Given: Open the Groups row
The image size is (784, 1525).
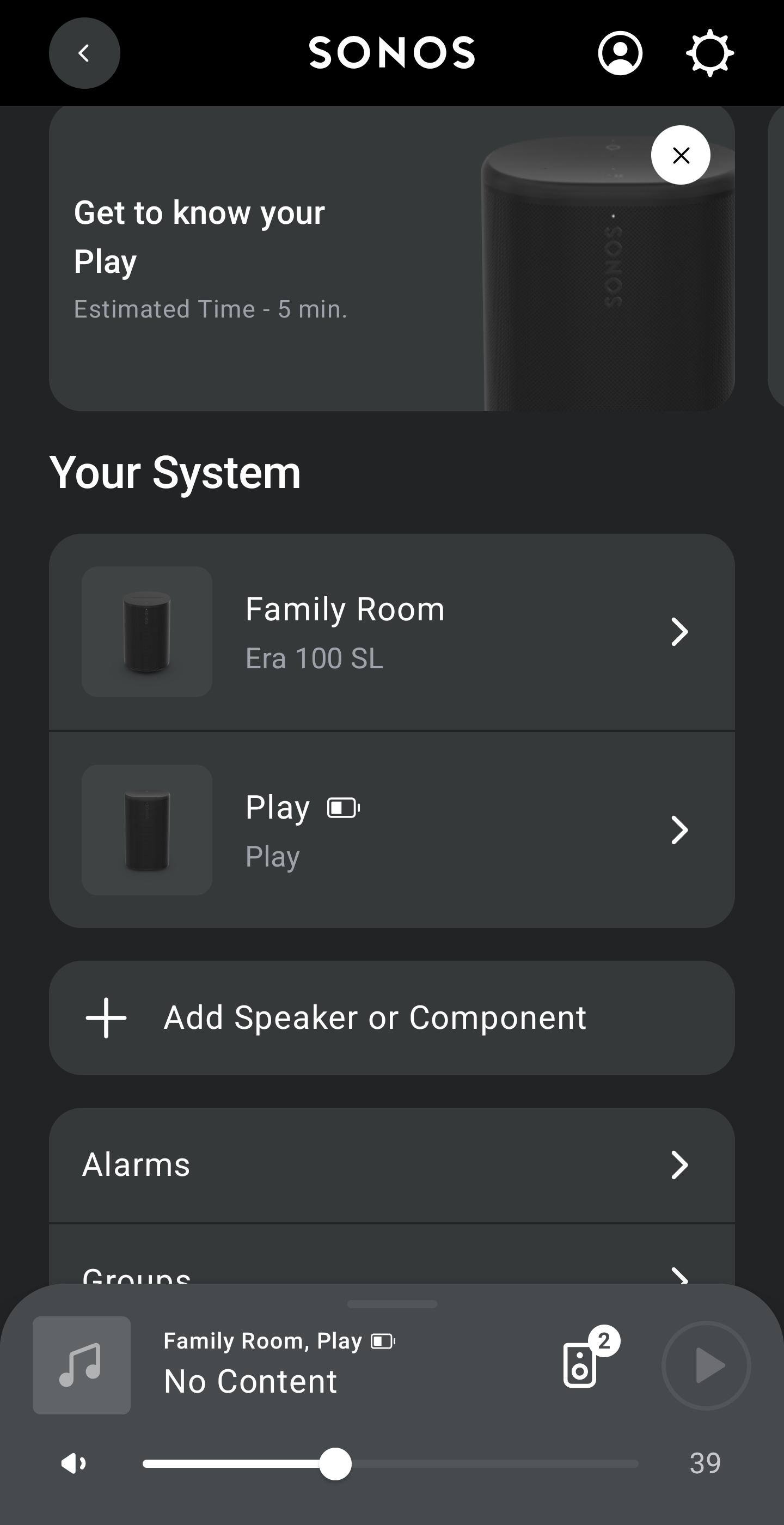Looking at the screenshot, I should tap(391, 1273).
